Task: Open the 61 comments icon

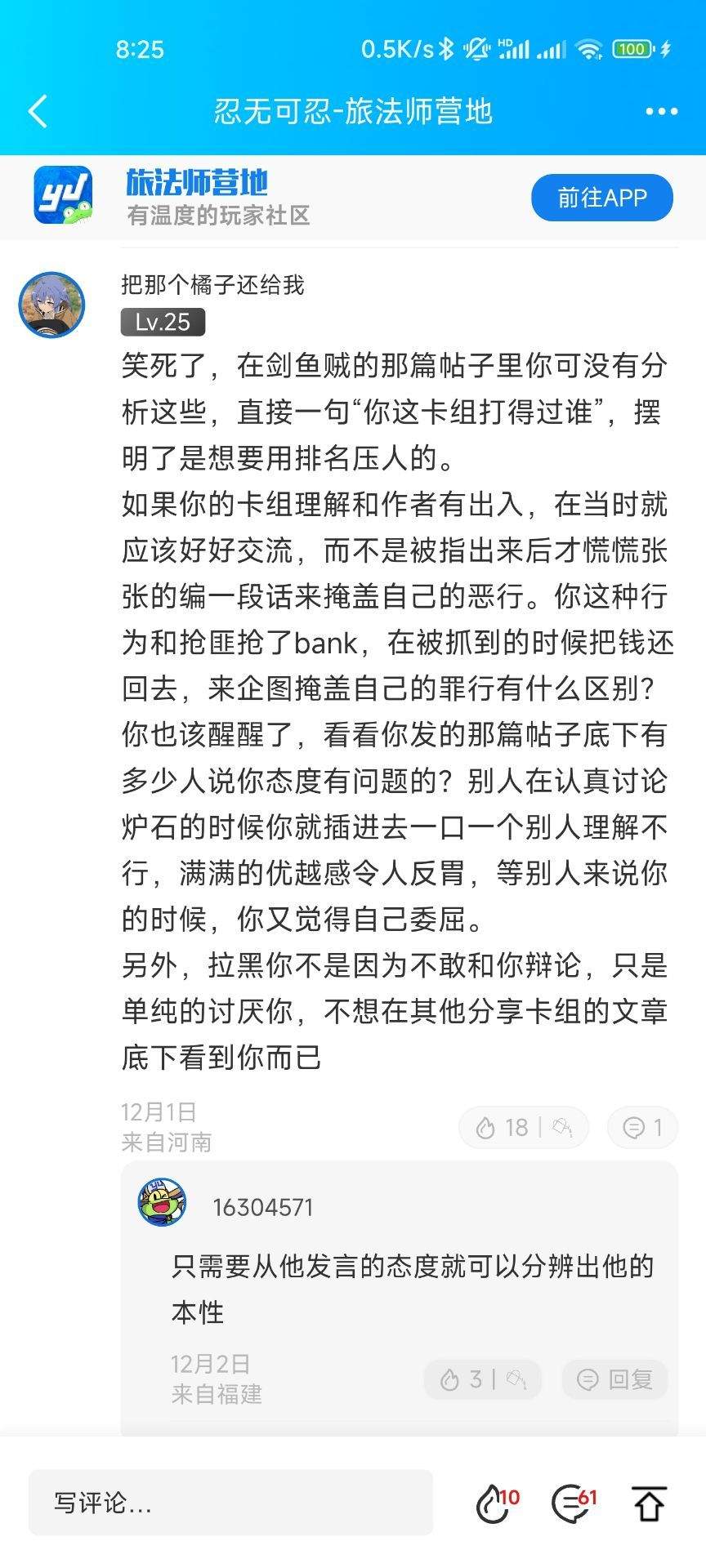Action: (573, 1503)
